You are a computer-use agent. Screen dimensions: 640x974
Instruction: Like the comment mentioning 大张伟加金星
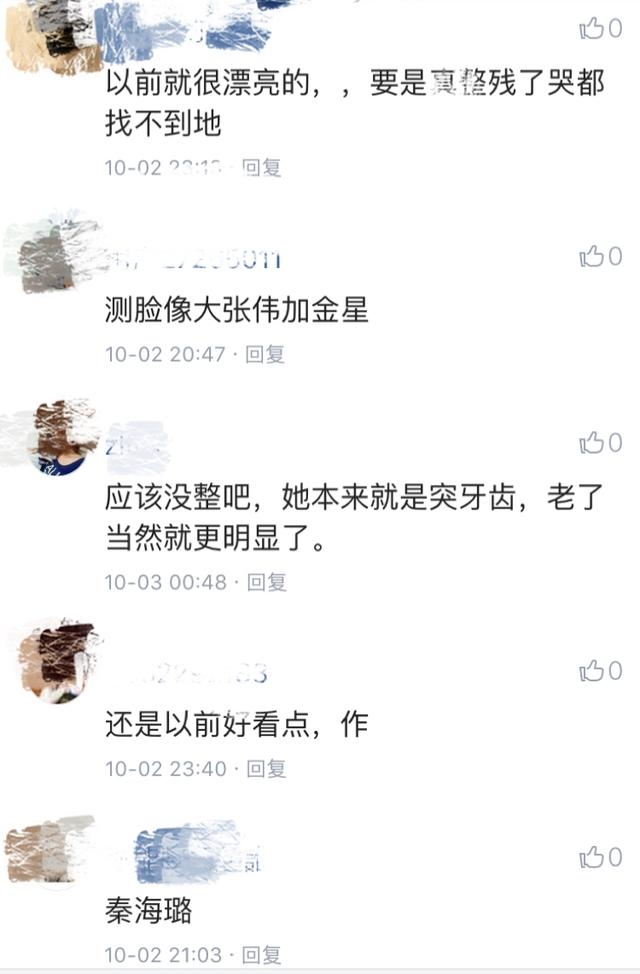tap(592, 257)
